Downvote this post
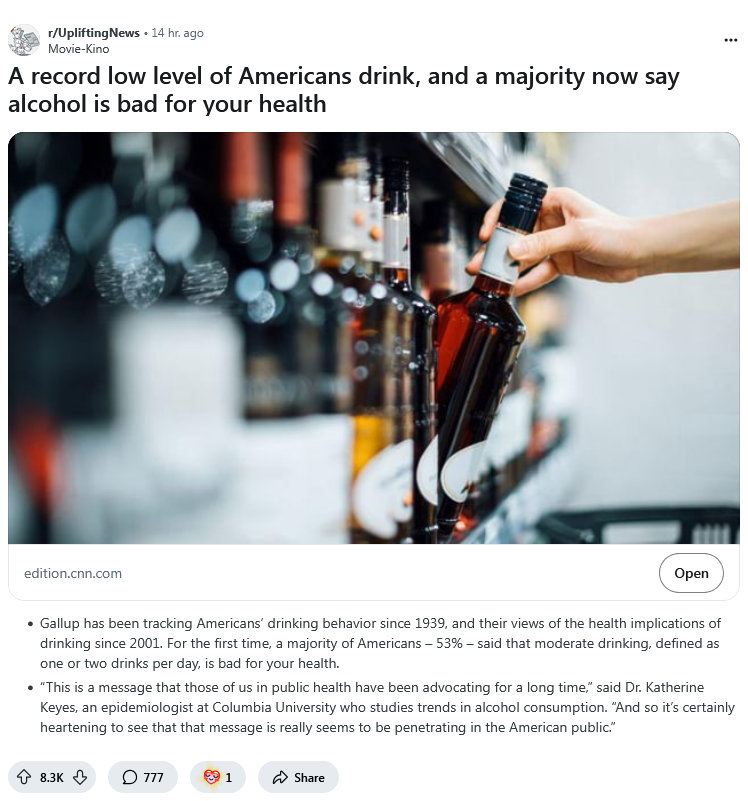748x801 pixels. point(81,777)
